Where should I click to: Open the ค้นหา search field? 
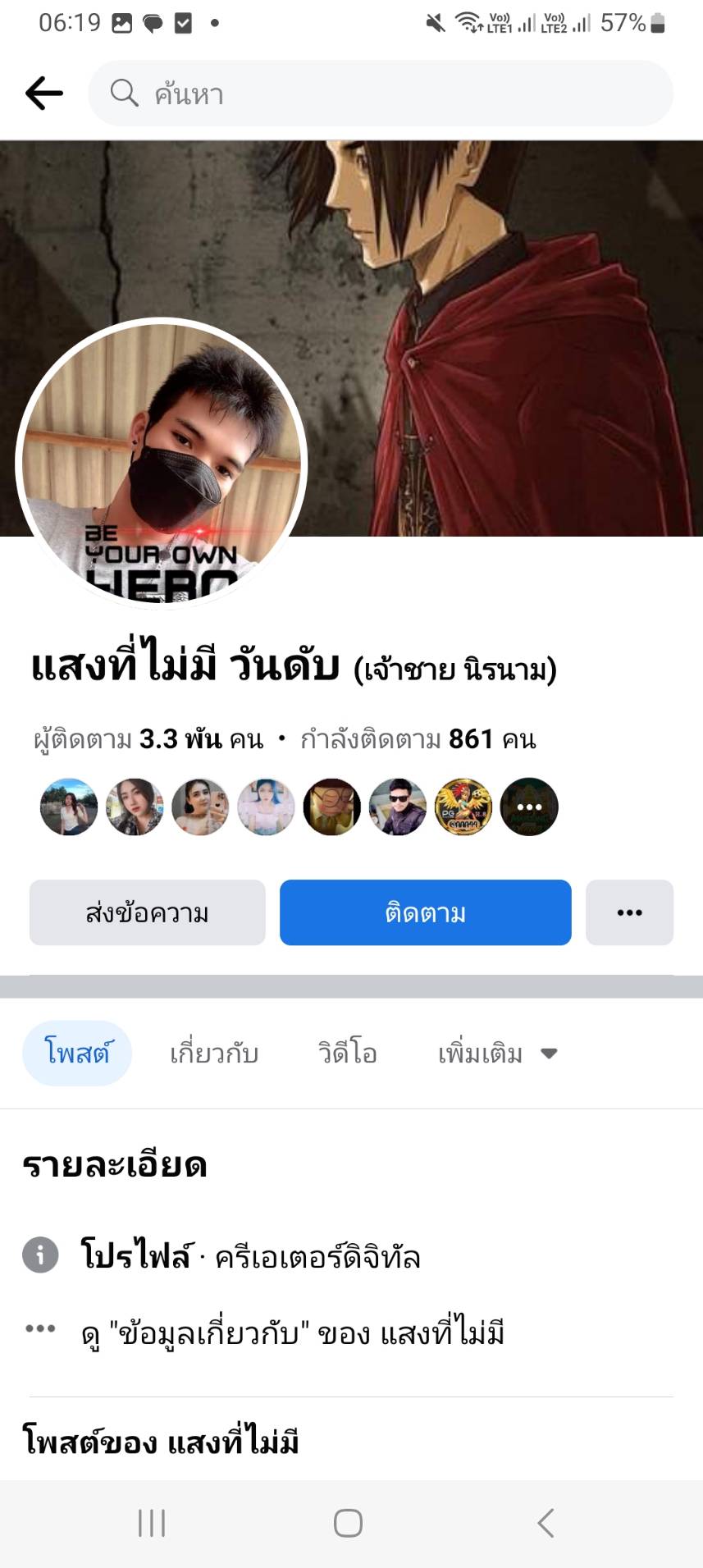coord(381,94)
